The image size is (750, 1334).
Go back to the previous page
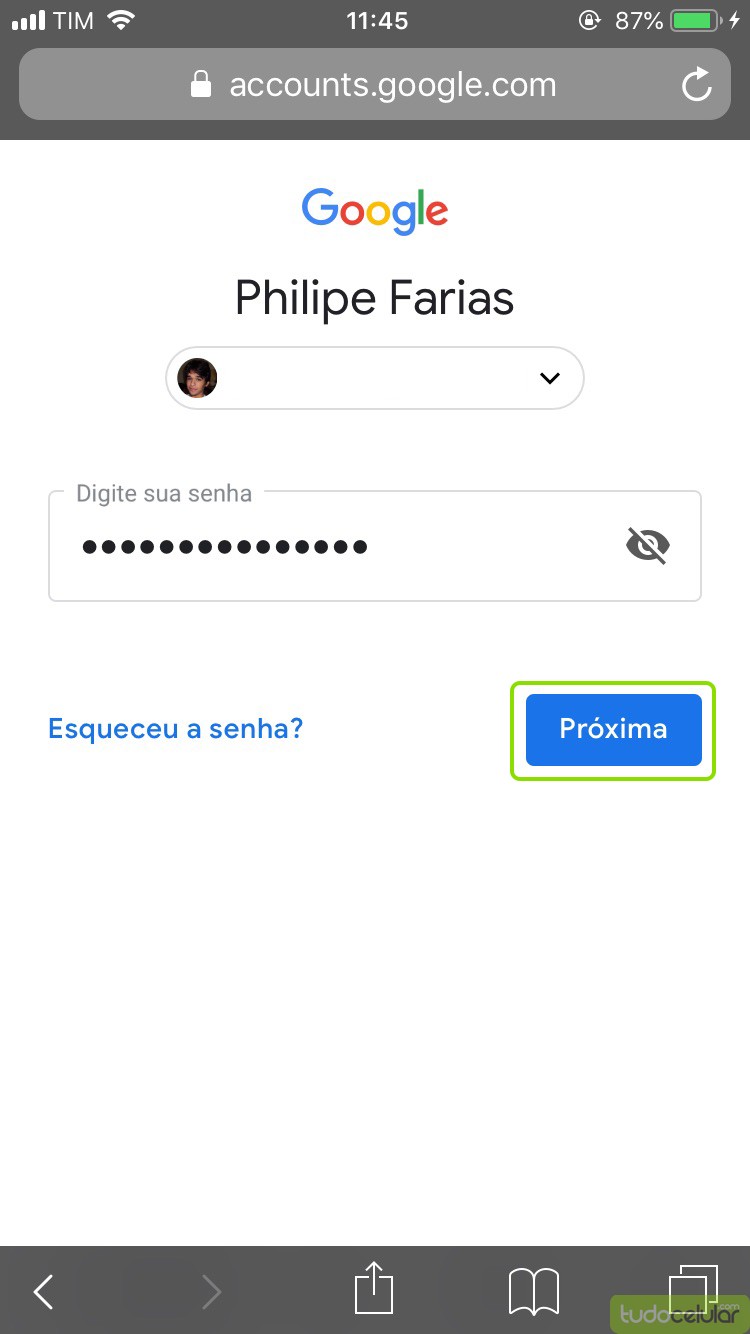[43, 1292]
